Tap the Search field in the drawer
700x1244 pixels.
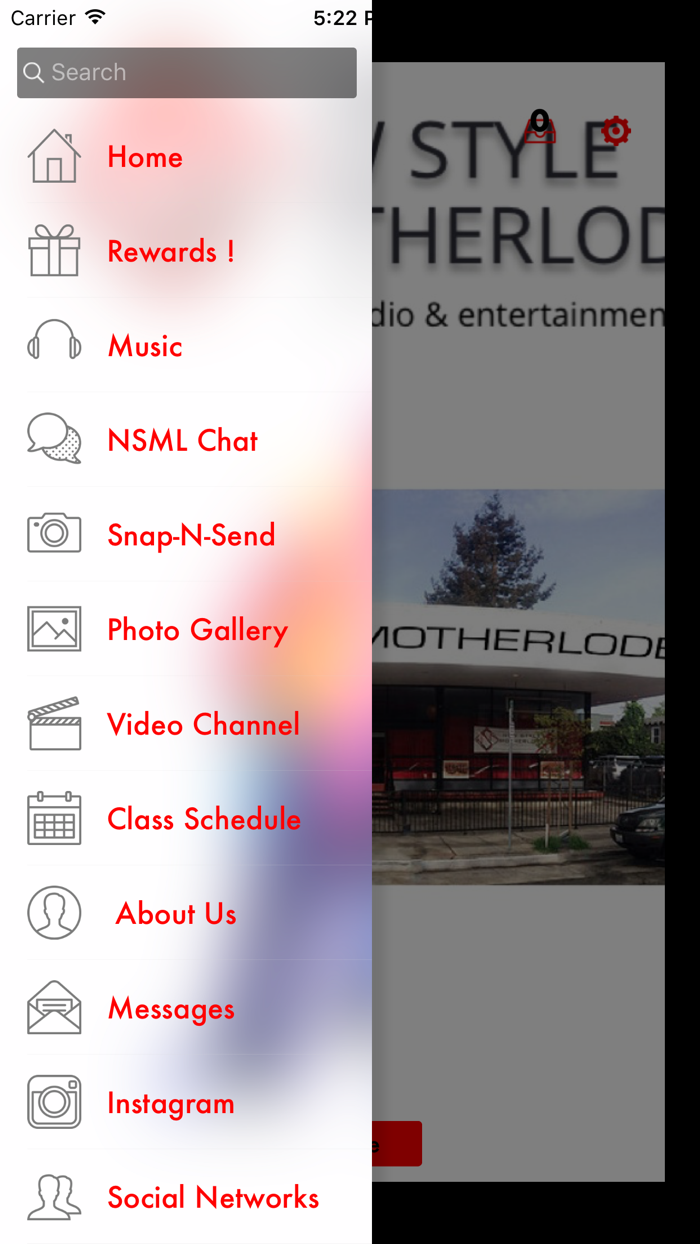(x=187, y=73)
